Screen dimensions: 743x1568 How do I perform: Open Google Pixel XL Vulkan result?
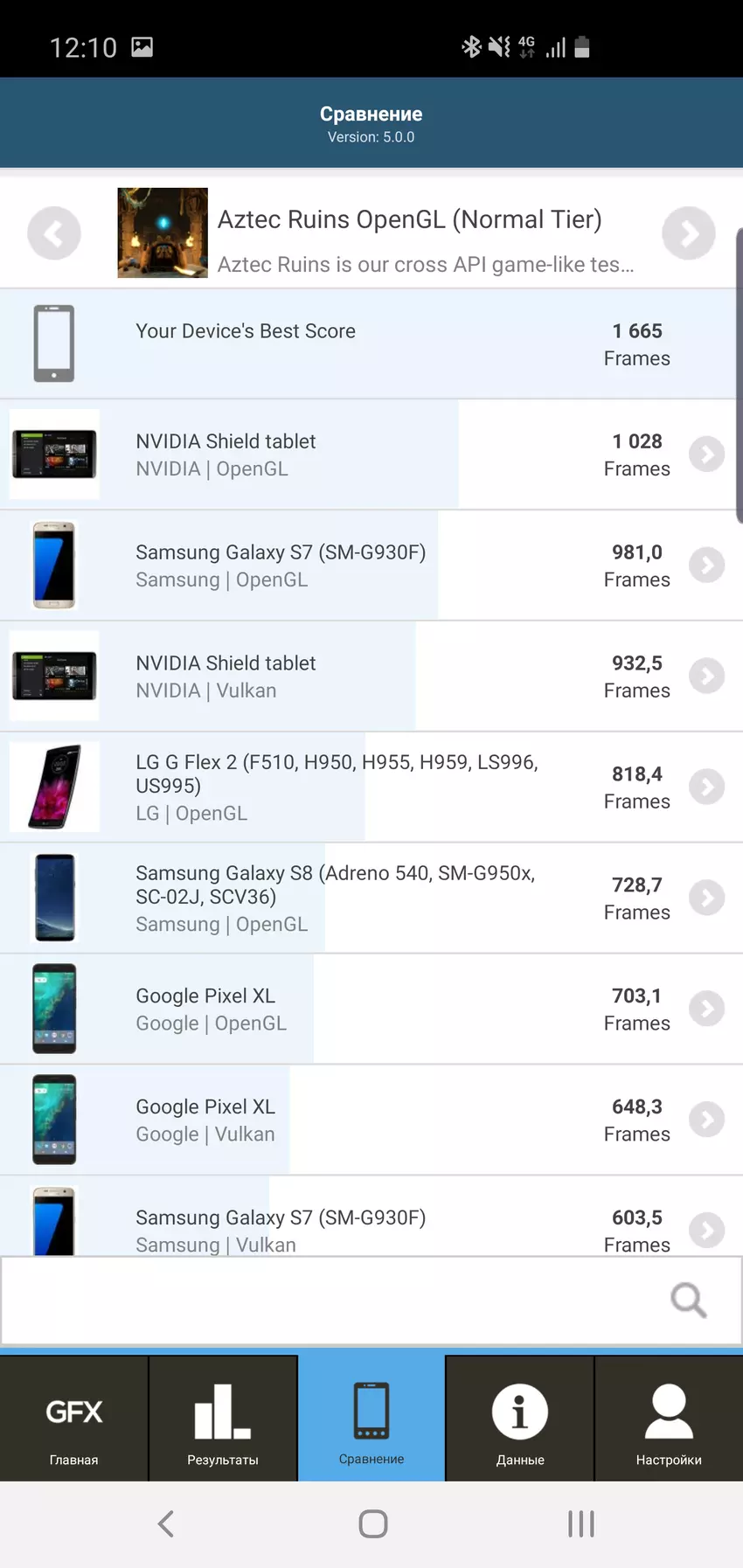(x=706, y=1120)
